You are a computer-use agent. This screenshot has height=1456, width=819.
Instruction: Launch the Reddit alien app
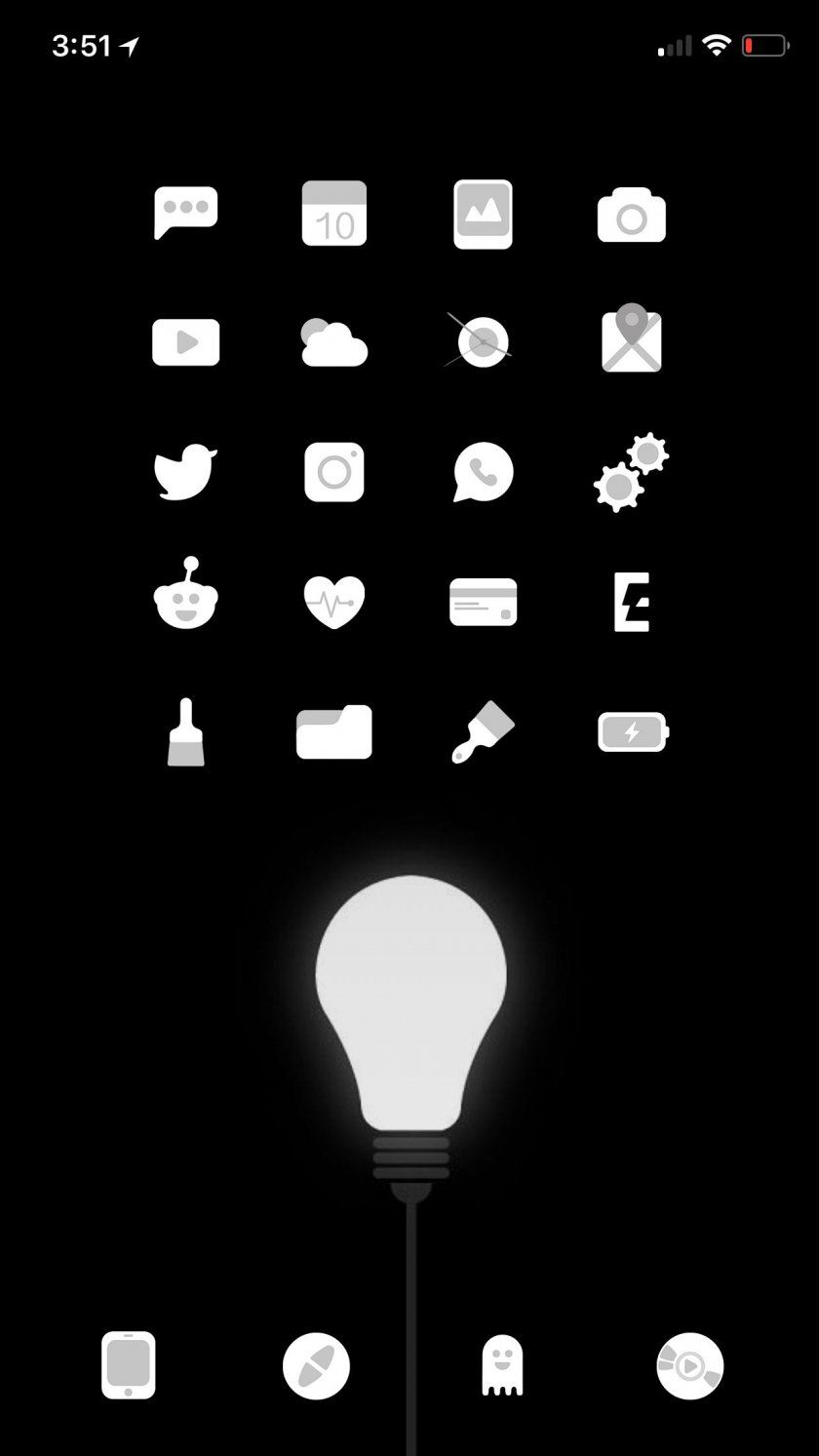tap(185, 595)
